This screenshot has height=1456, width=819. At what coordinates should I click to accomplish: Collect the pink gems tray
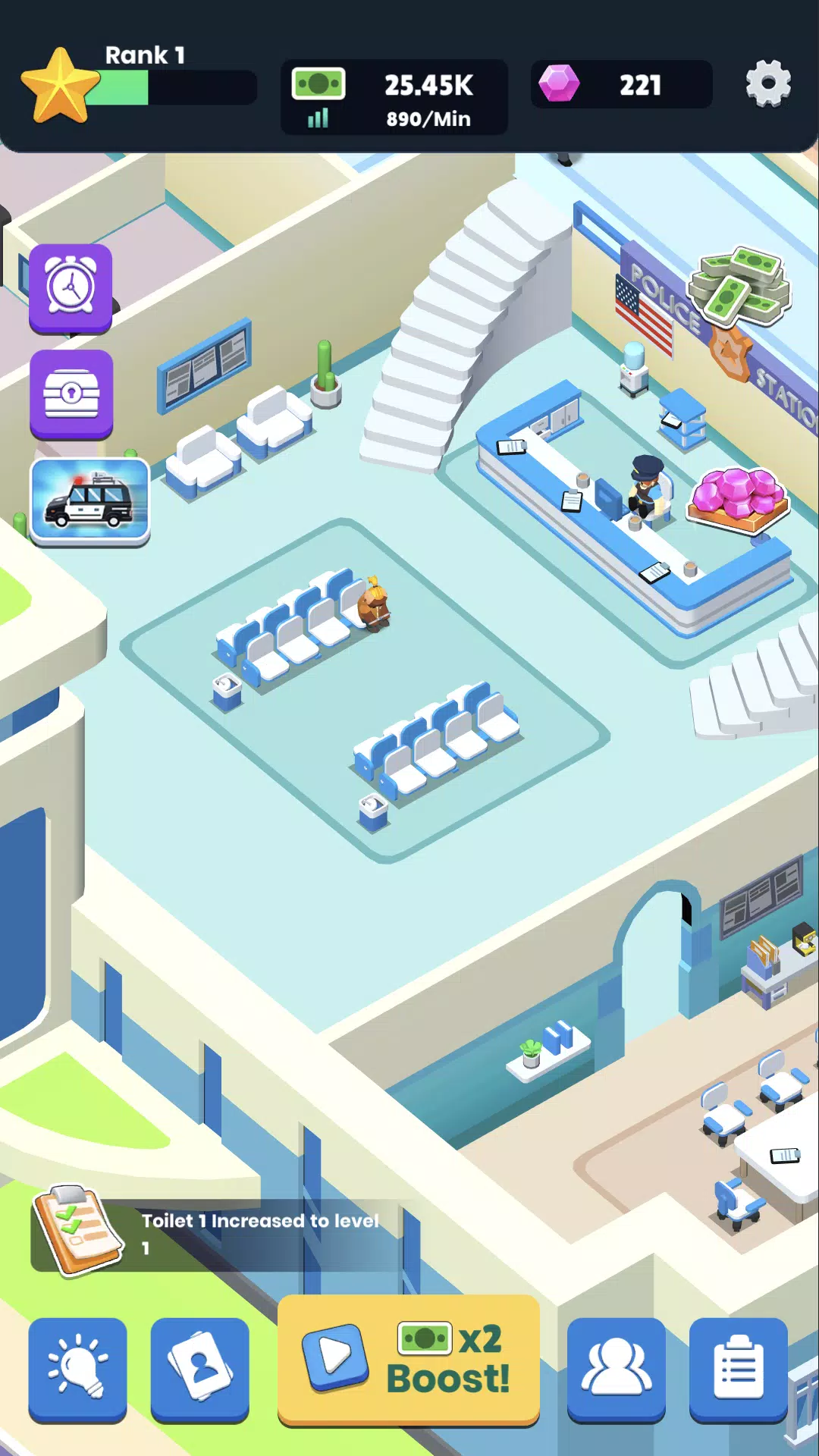pyautogui.click(x=737, y=498)
